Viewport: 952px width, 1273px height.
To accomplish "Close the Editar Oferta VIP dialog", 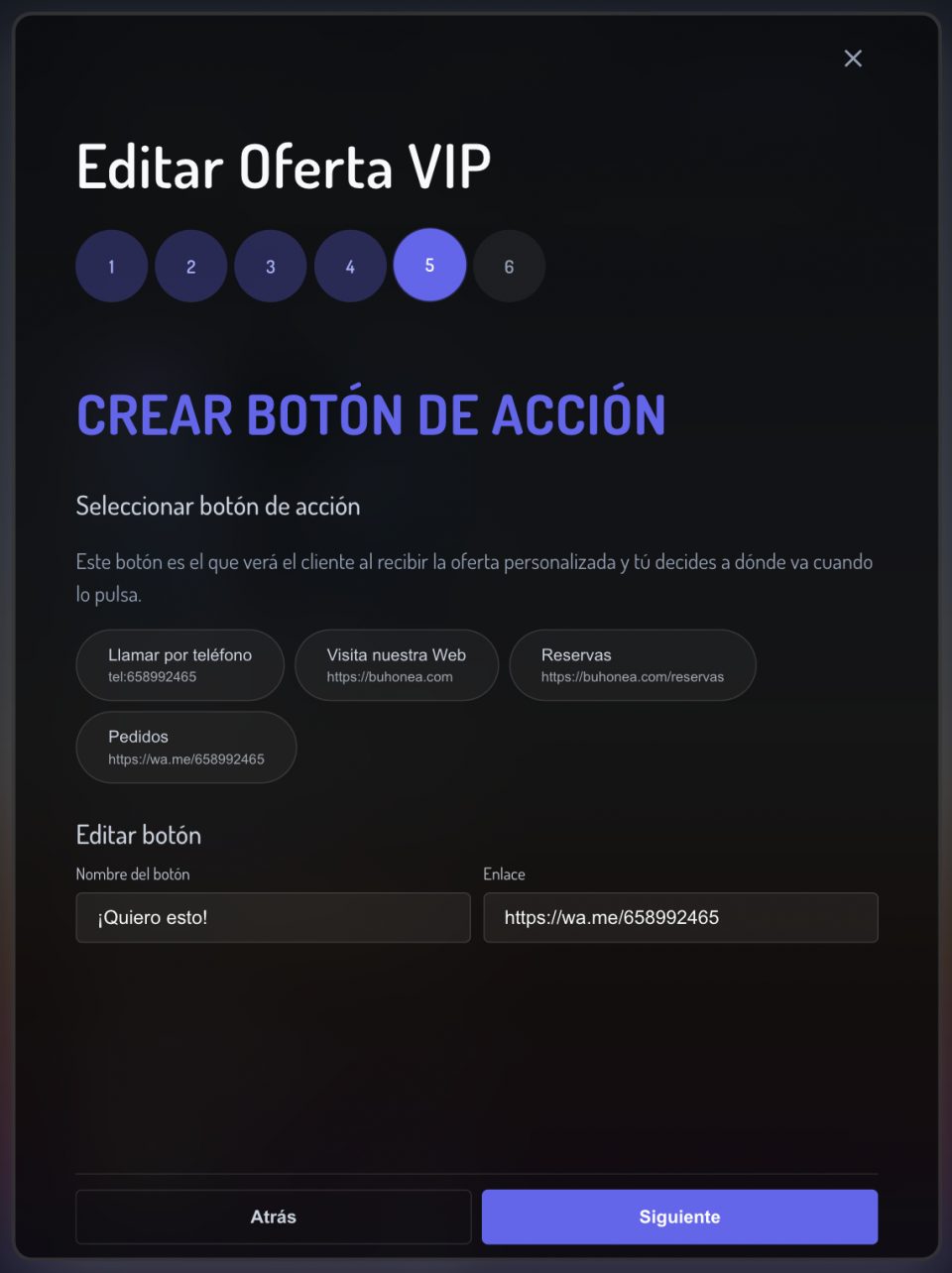I will click(x=853, y=58).
